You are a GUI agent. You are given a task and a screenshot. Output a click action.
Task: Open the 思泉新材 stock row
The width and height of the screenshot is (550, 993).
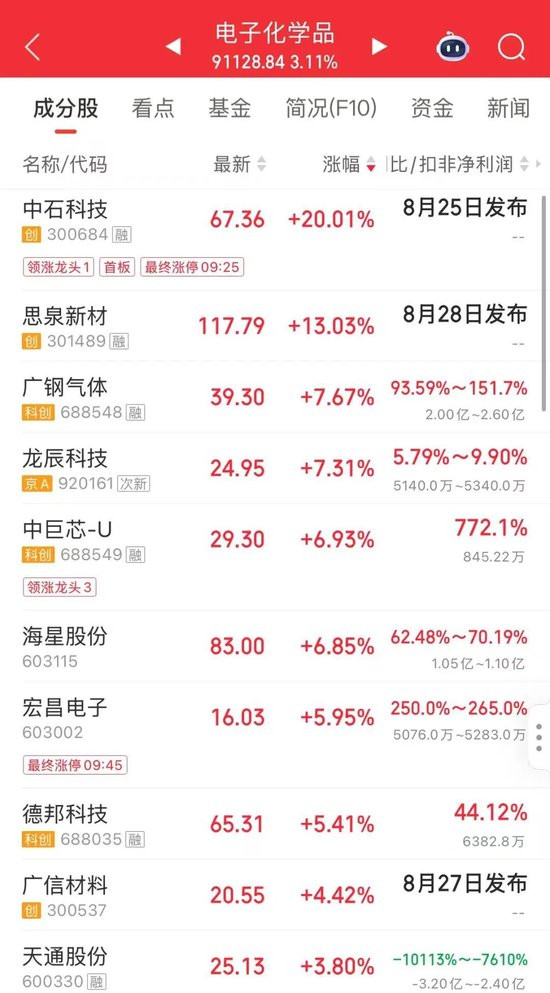click(x=275, y=326)
